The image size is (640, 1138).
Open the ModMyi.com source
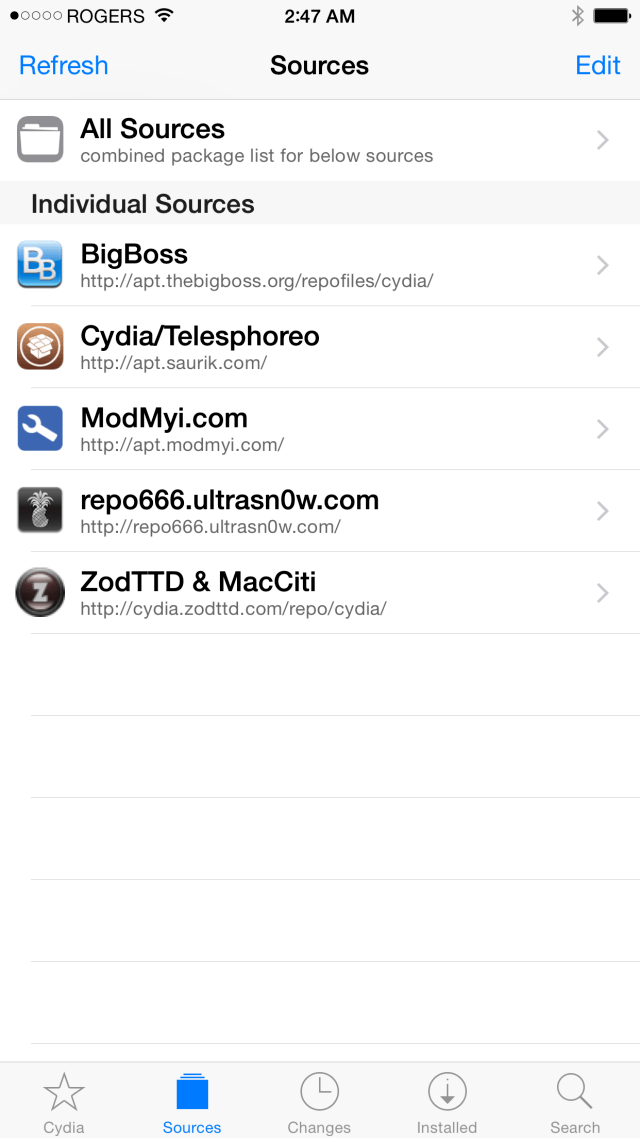[320, 429]
